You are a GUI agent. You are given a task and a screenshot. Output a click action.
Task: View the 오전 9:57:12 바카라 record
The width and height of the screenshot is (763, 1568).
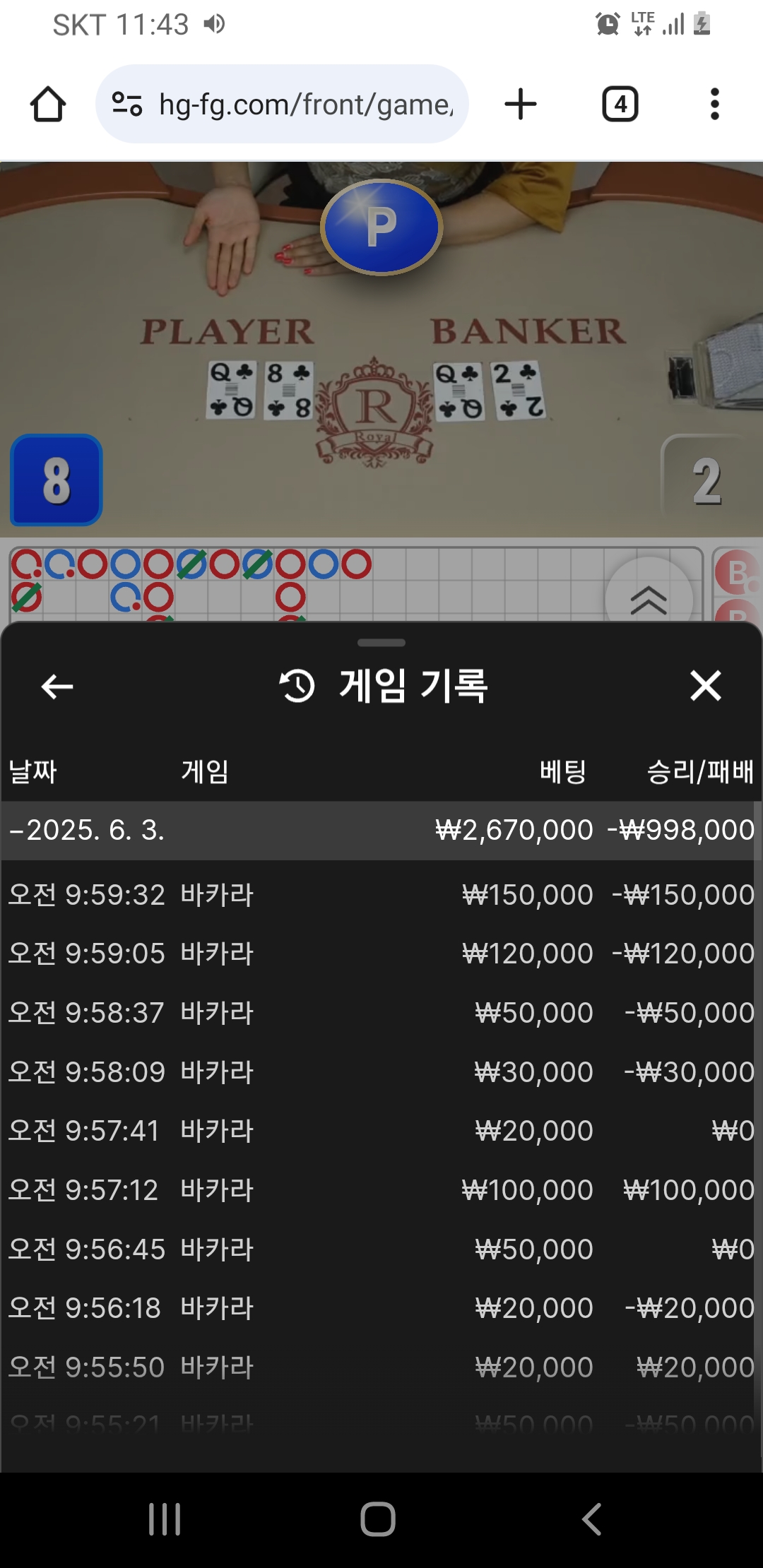pyautogui.click(x=381, y=1190)
